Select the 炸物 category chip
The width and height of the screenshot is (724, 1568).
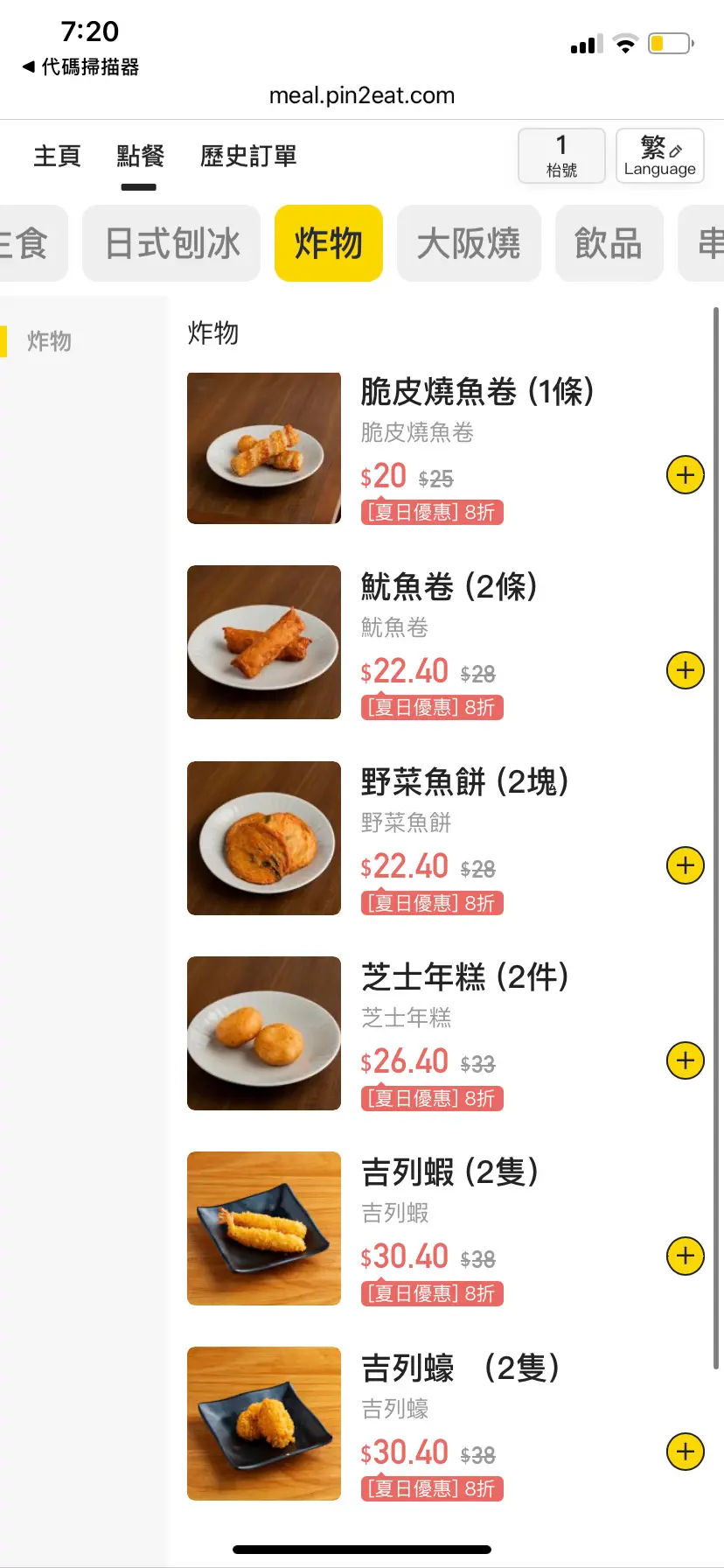pos(329,243)
